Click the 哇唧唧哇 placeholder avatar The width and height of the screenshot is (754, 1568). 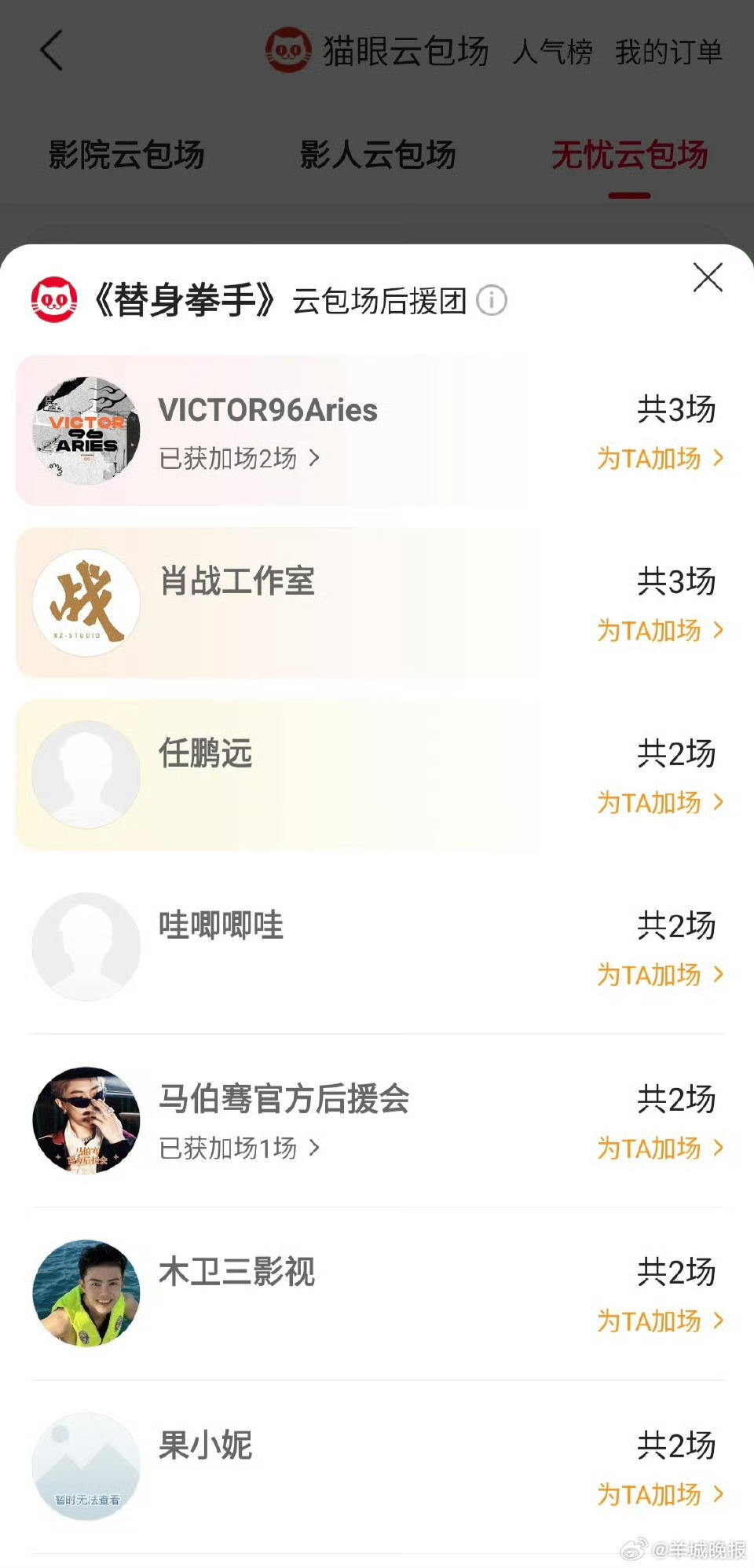pos(86,947)
